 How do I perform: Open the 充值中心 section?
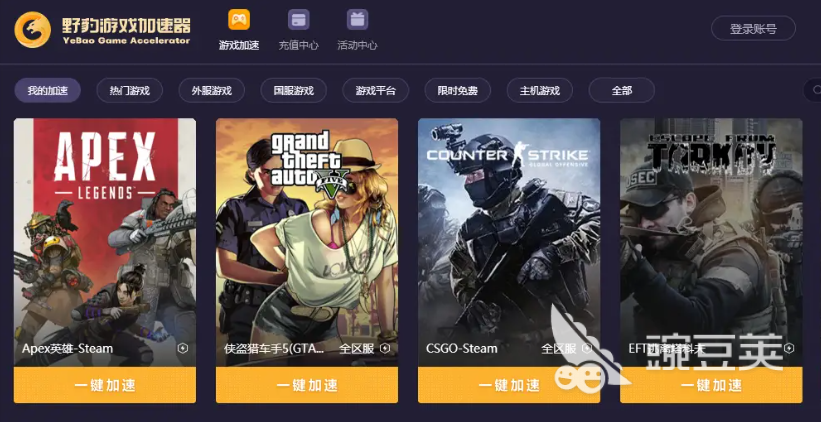[x=298, y=29]
